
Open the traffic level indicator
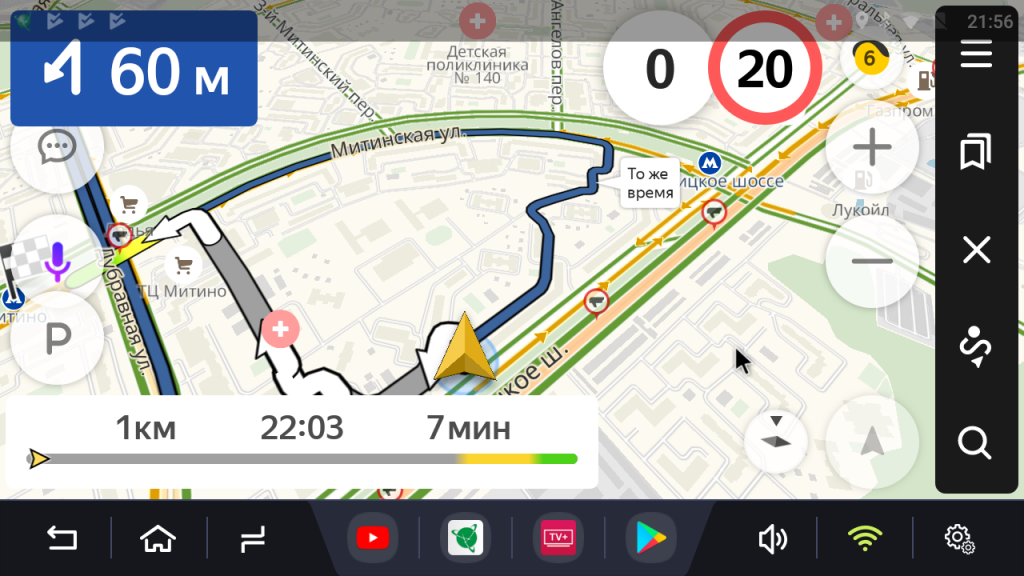[869, 58]
